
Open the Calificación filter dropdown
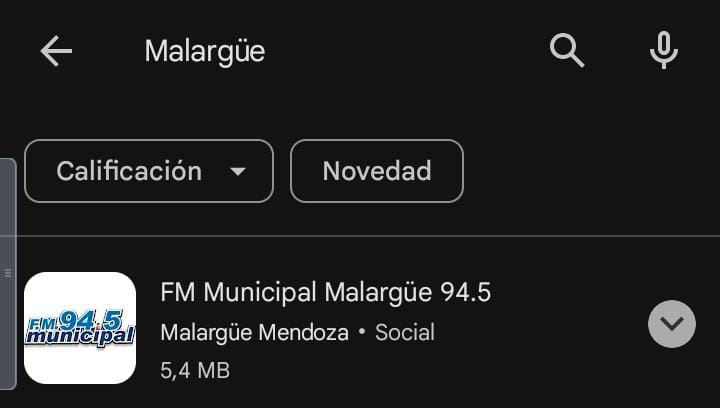pos(149,171)
